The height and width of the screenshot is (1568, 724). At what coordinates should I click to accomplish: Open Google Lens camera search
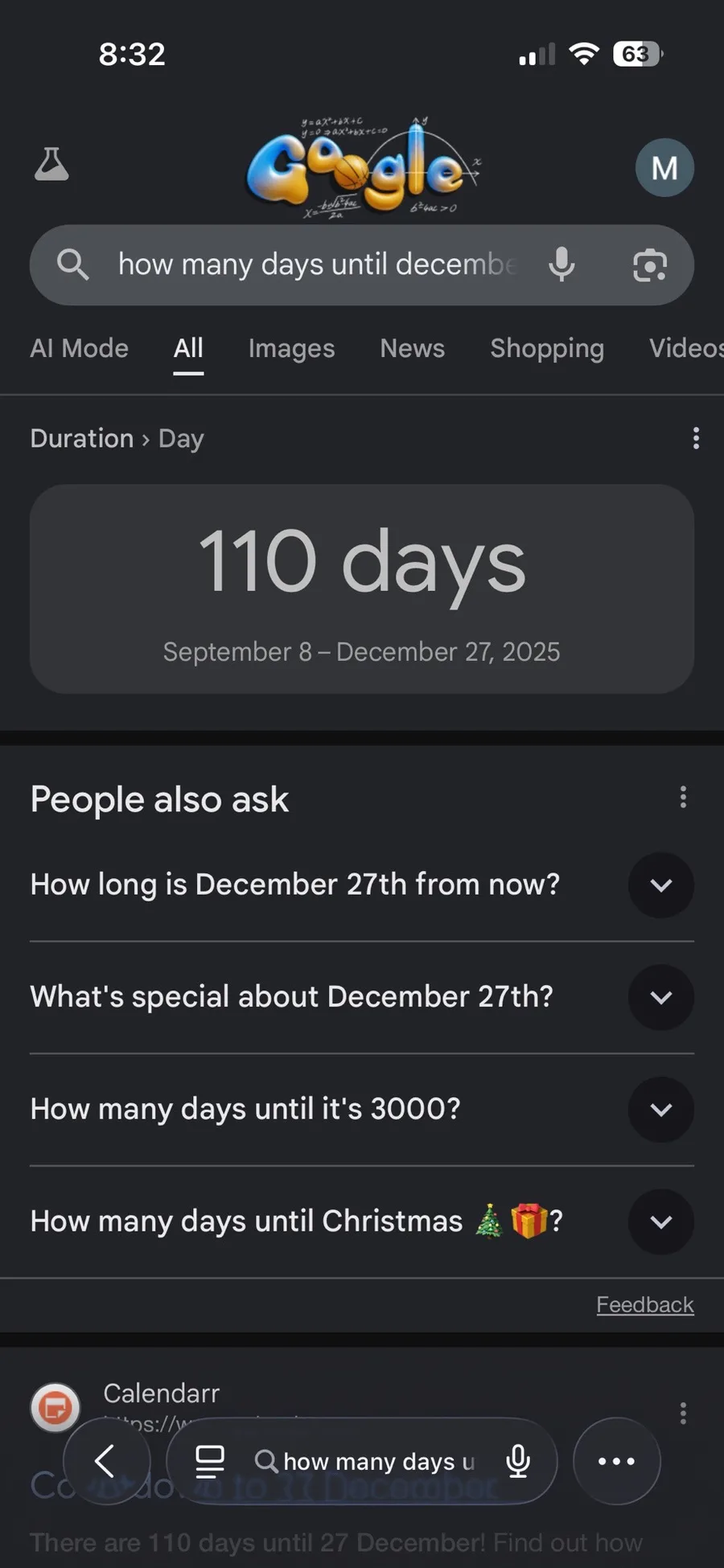(650, 265)
